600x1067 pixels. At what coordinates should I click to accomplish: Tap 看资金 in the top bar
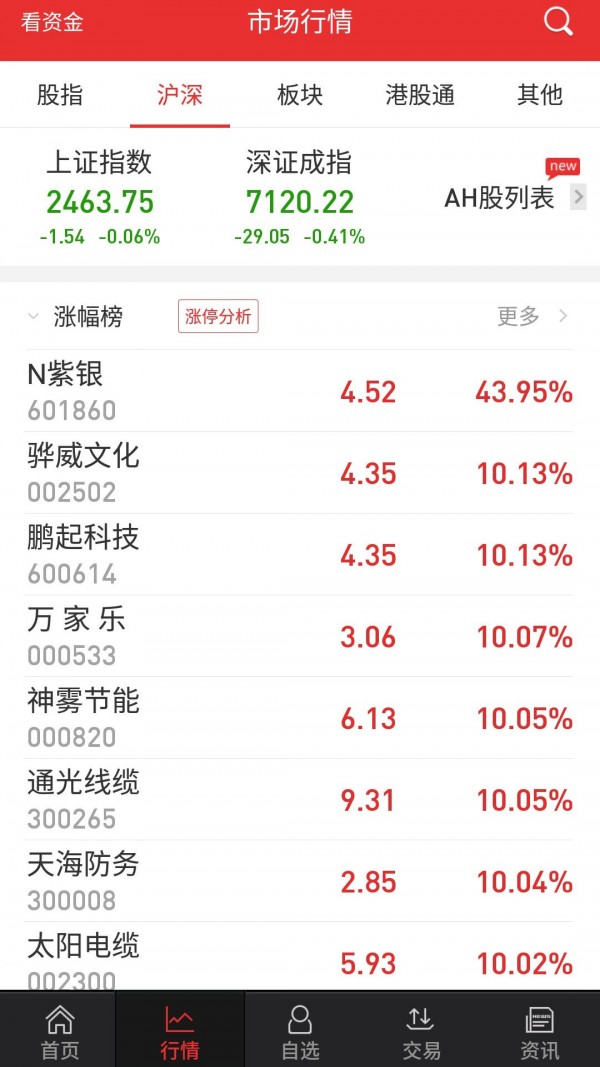(52, 22)
